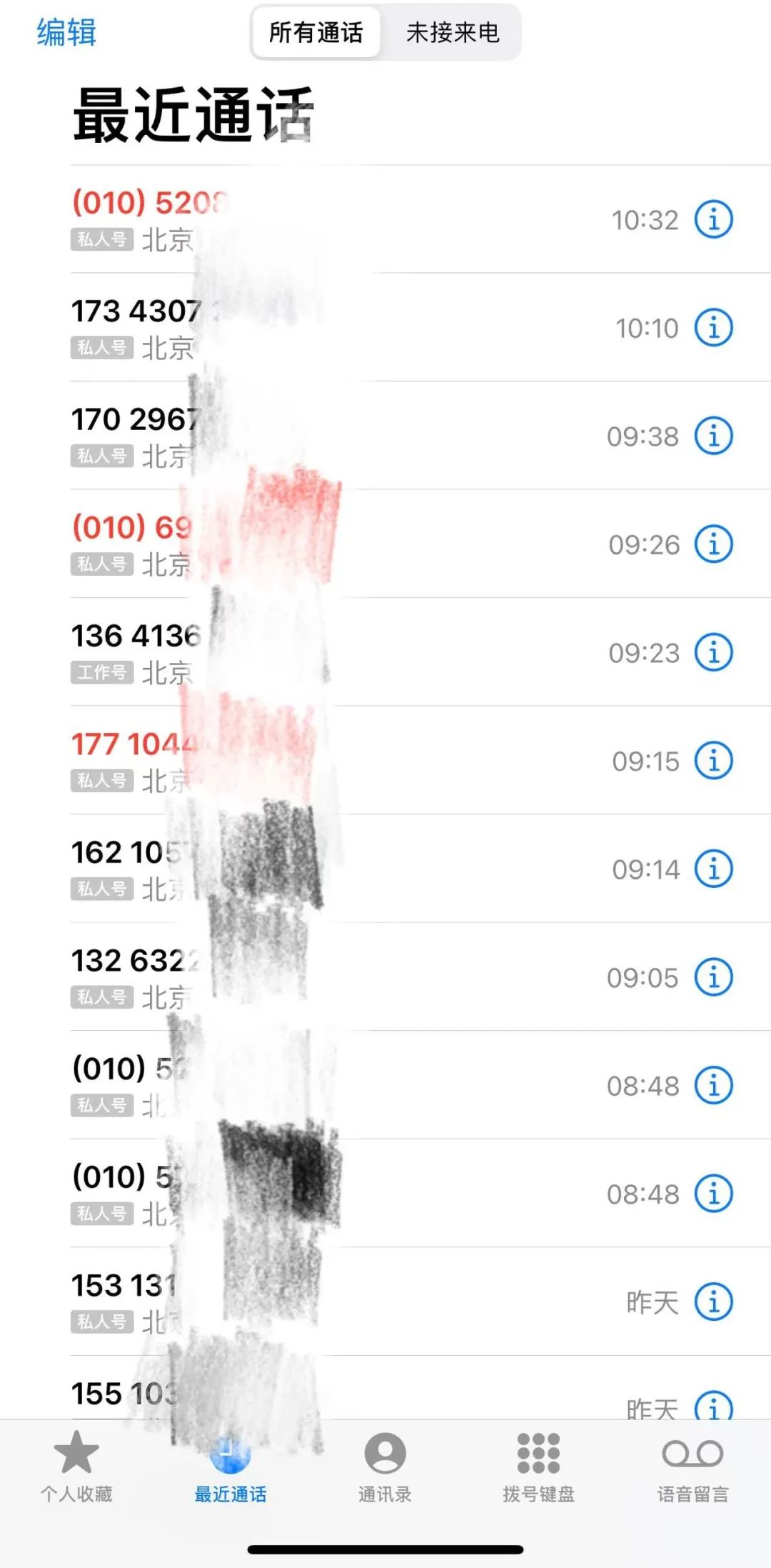View details of the 09:15 call

[x=713, y=761]
